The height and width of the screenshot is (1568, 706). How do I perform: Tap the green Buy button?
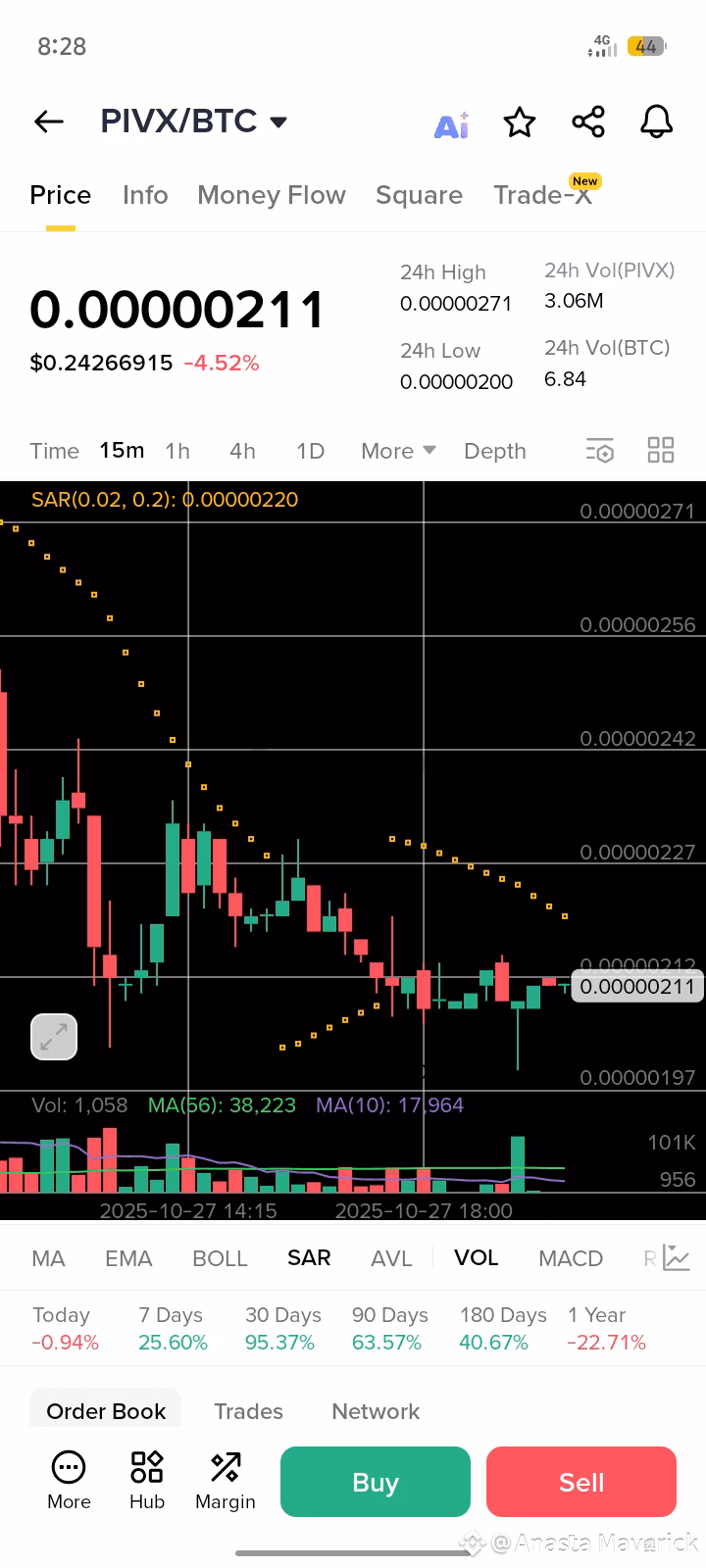point(376,1482)
